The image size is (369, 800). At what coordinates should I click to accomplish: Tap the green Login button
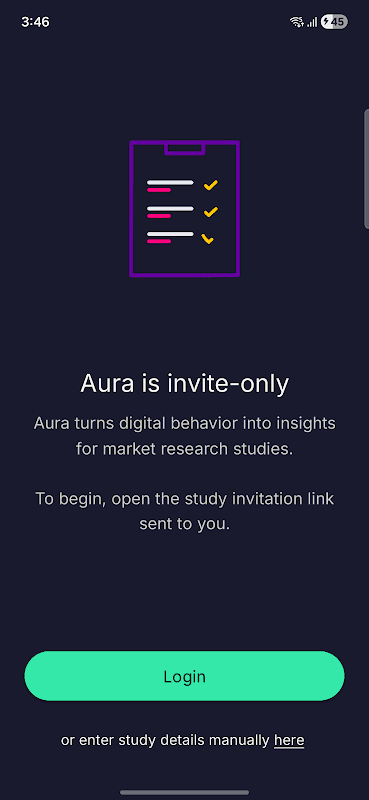click(184, 676)
